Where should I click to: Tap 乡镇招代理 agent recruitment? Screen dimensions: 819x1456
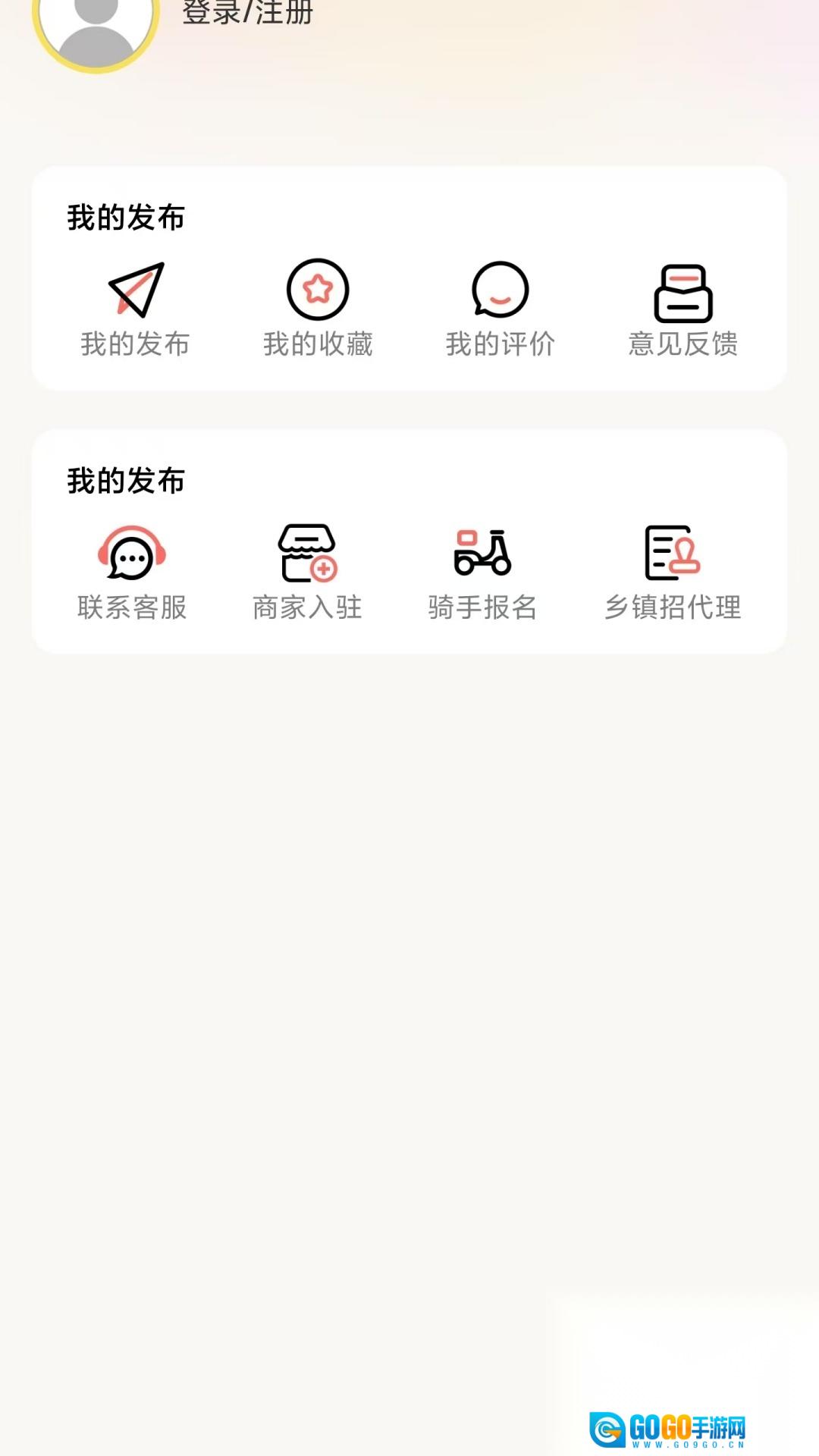pyautogui.click(x=673, y=573)
